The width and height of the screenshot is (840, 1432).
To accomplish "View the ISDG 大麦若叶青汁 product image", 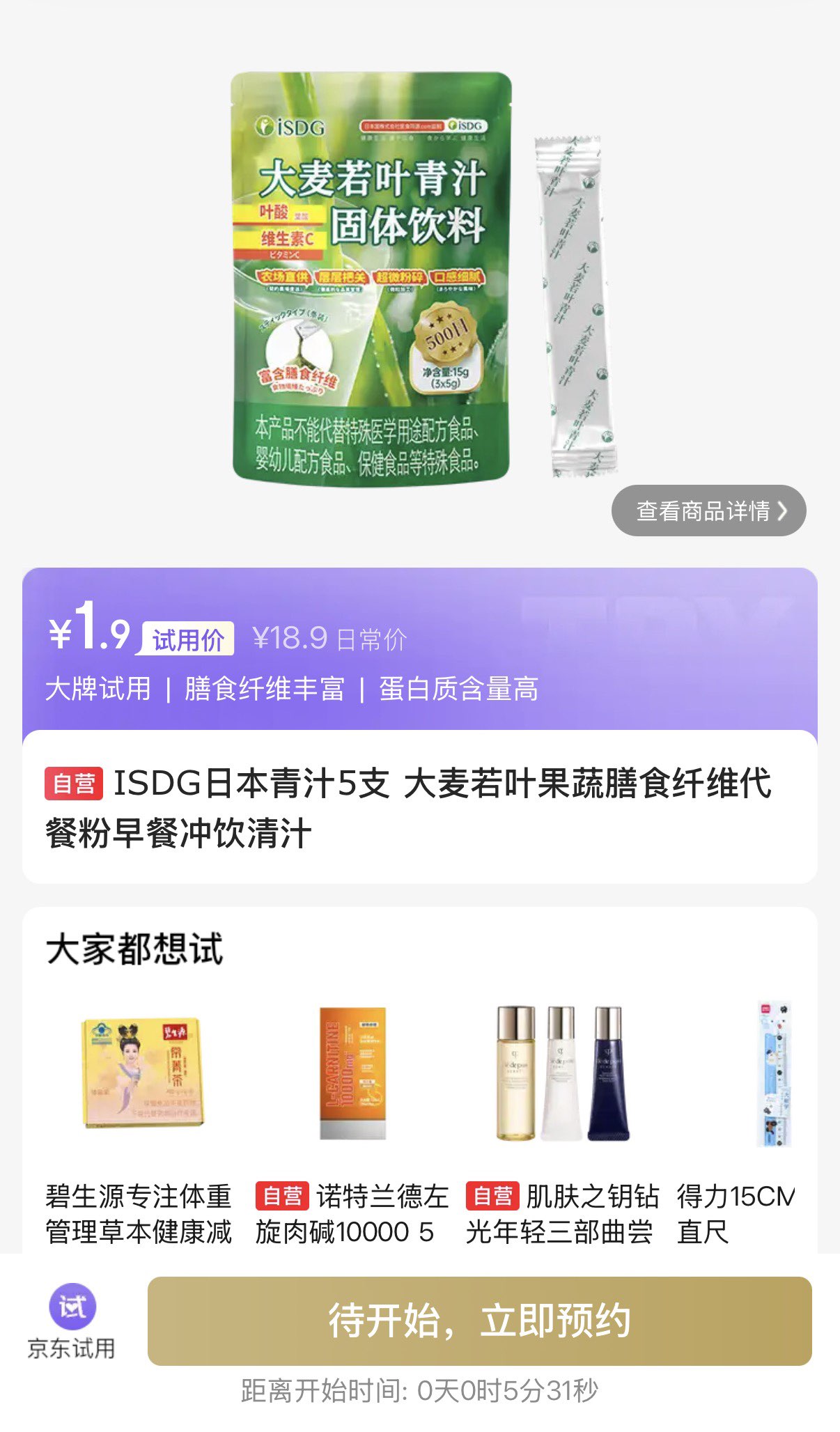I will 371,279.
